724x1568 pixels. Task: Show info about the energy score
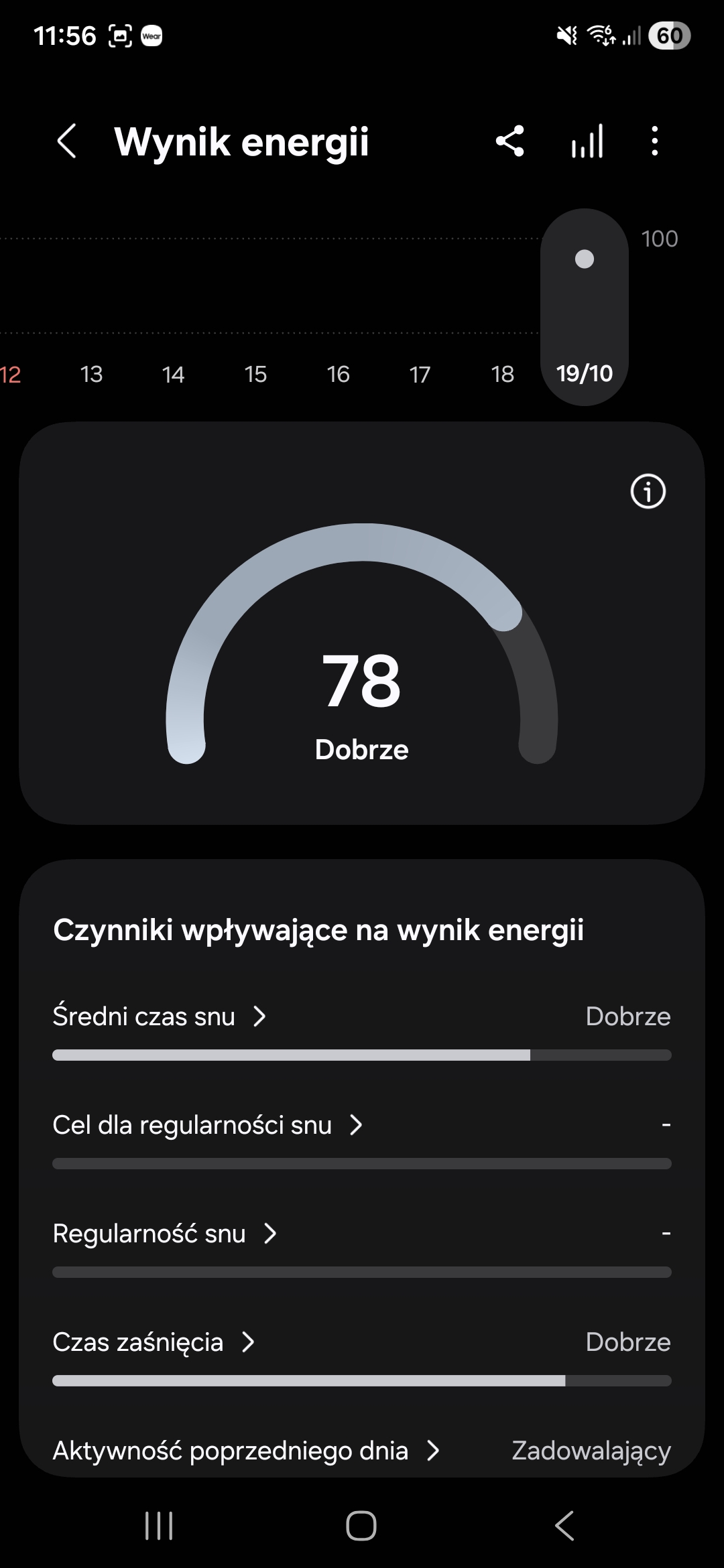pos(648,492)
